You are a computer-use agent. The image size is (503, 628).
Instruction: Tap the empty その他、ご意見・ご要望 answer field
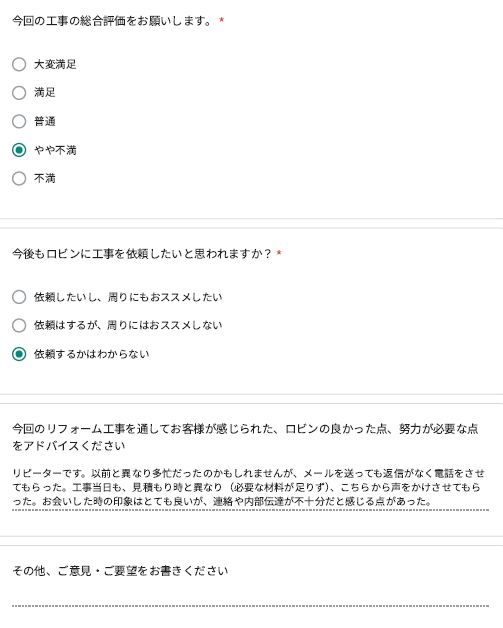point(250,598)
